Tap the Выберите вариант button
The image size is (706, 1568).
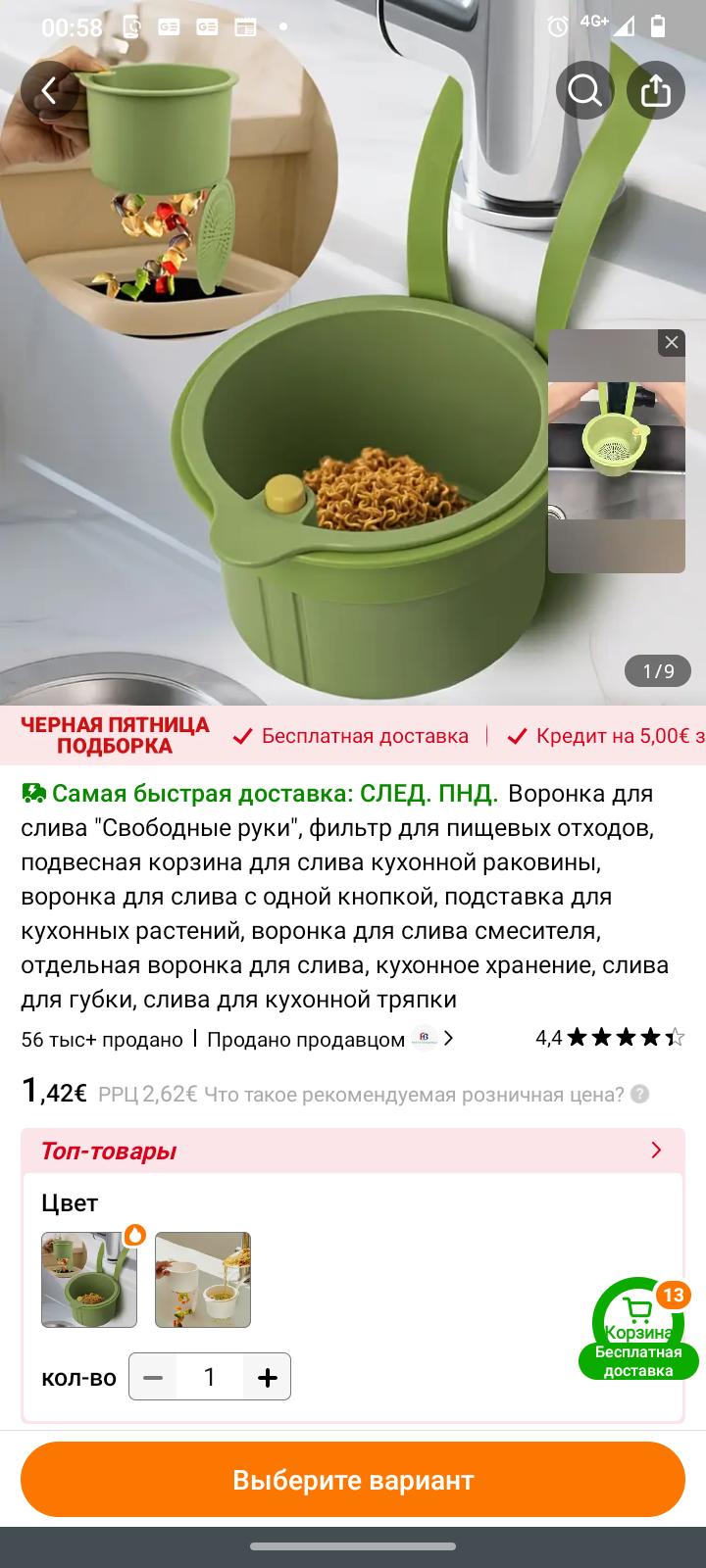pyautogui.click(x=353, y=1480)
